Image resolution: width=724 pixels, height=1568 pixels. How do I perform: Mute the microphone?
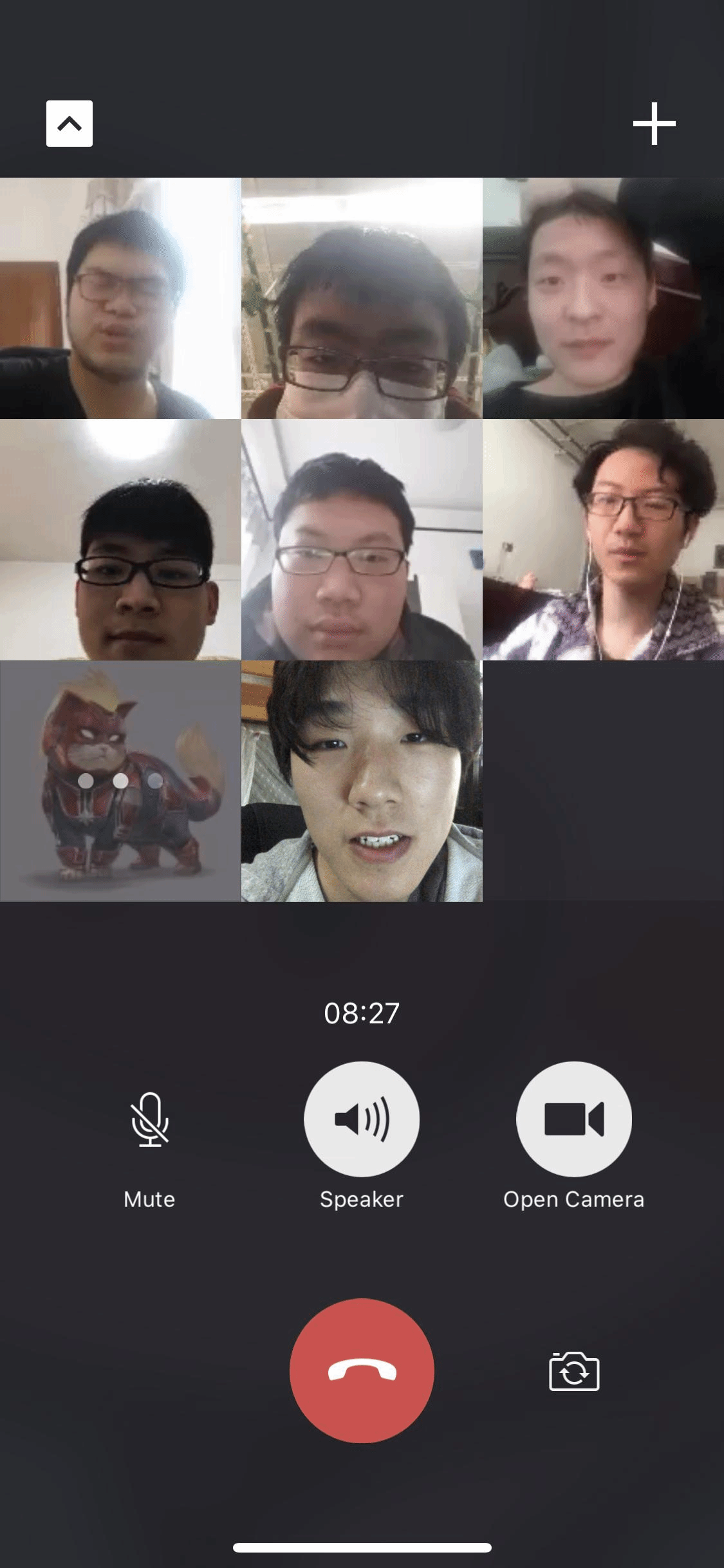(149, 1120)
